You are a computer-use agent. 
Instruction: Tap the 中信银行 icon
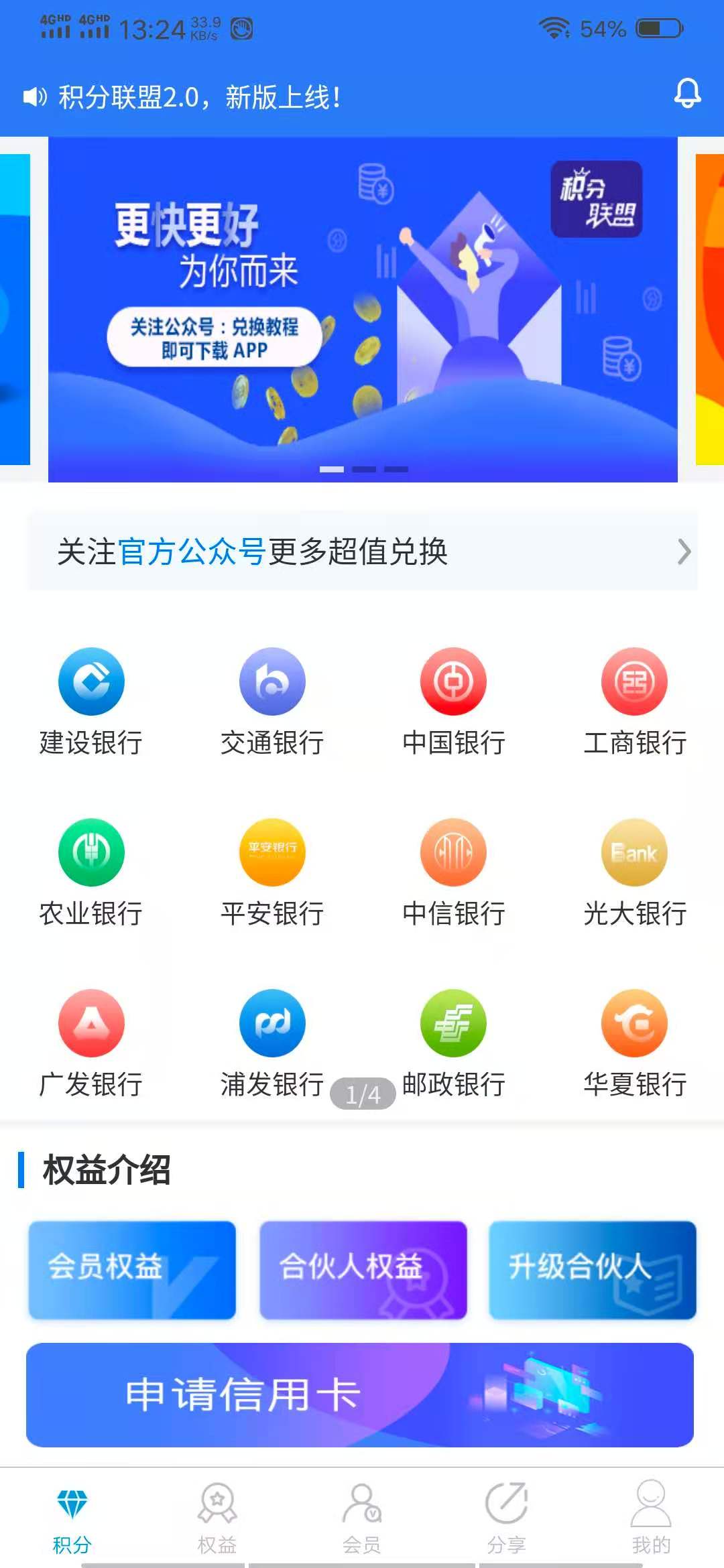point(452,852)
